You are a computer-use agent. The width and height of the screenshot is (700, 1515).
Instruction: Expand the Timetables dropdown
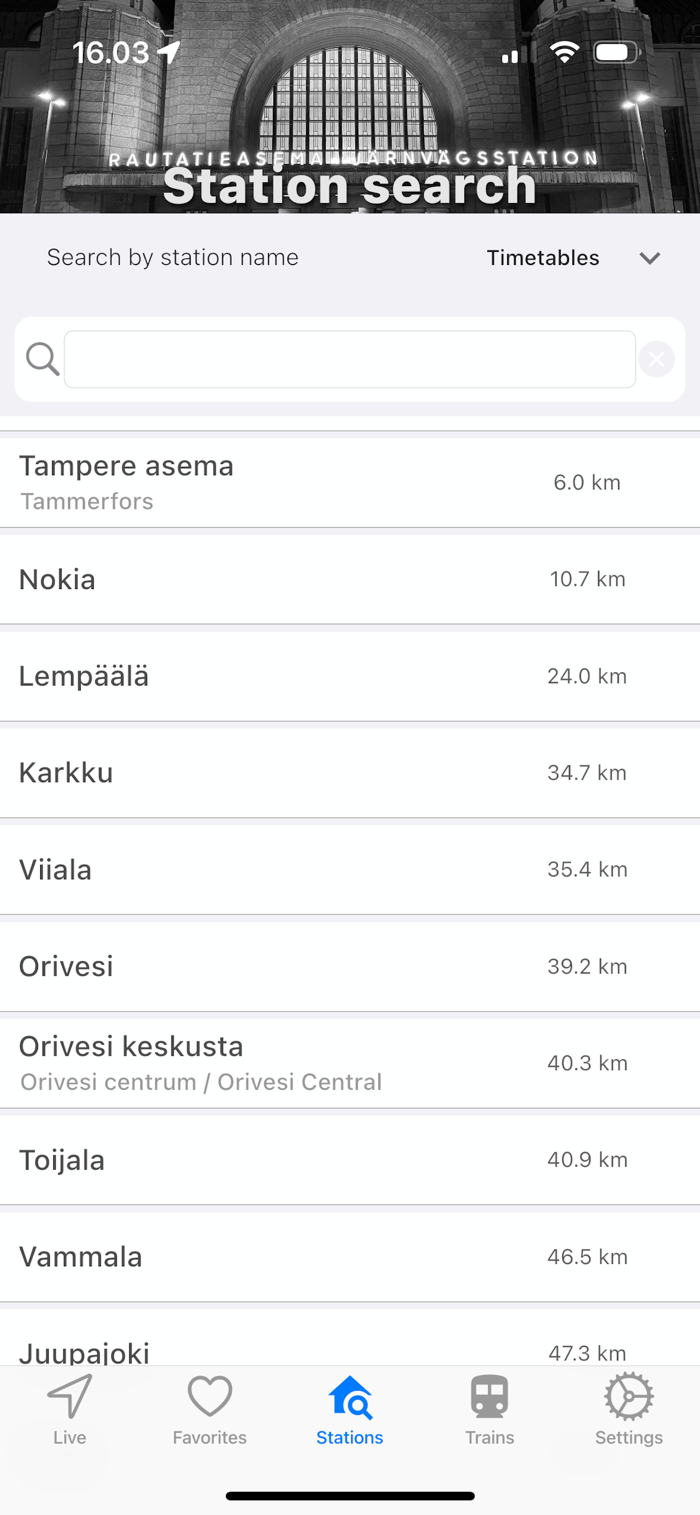[572, 258]
